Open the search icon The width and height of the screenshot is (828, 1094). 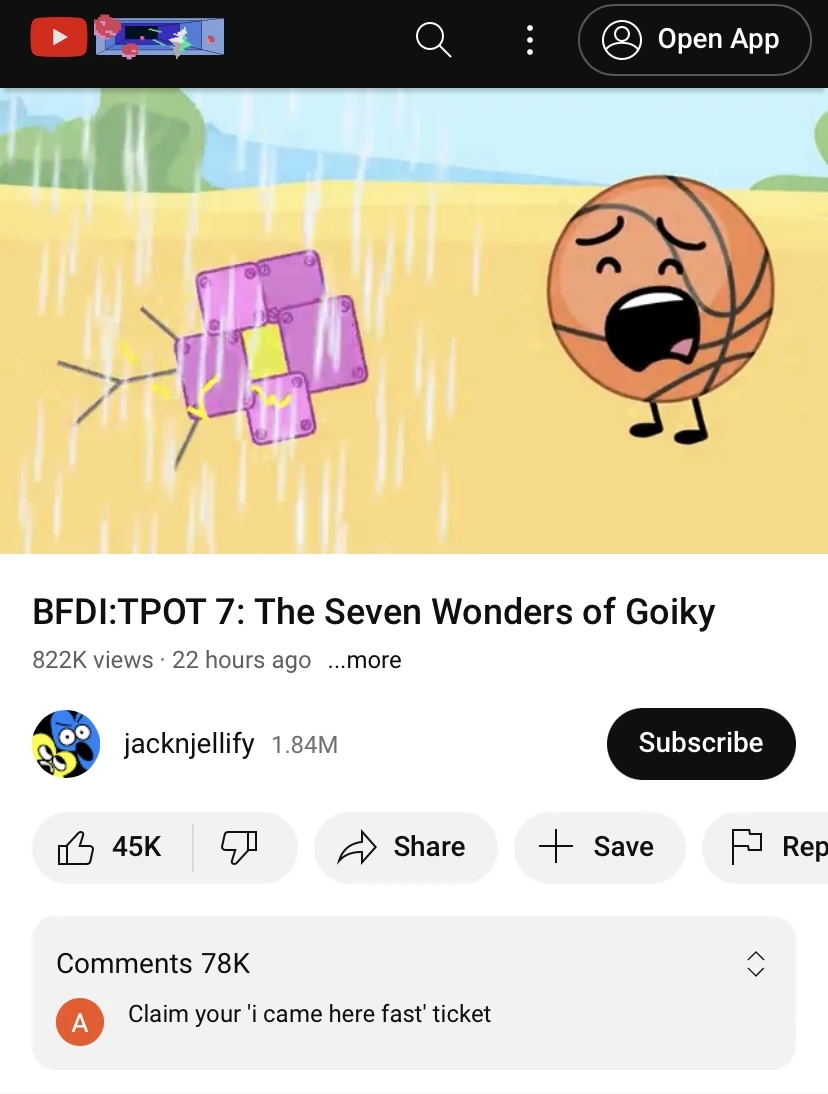point(433,40)
